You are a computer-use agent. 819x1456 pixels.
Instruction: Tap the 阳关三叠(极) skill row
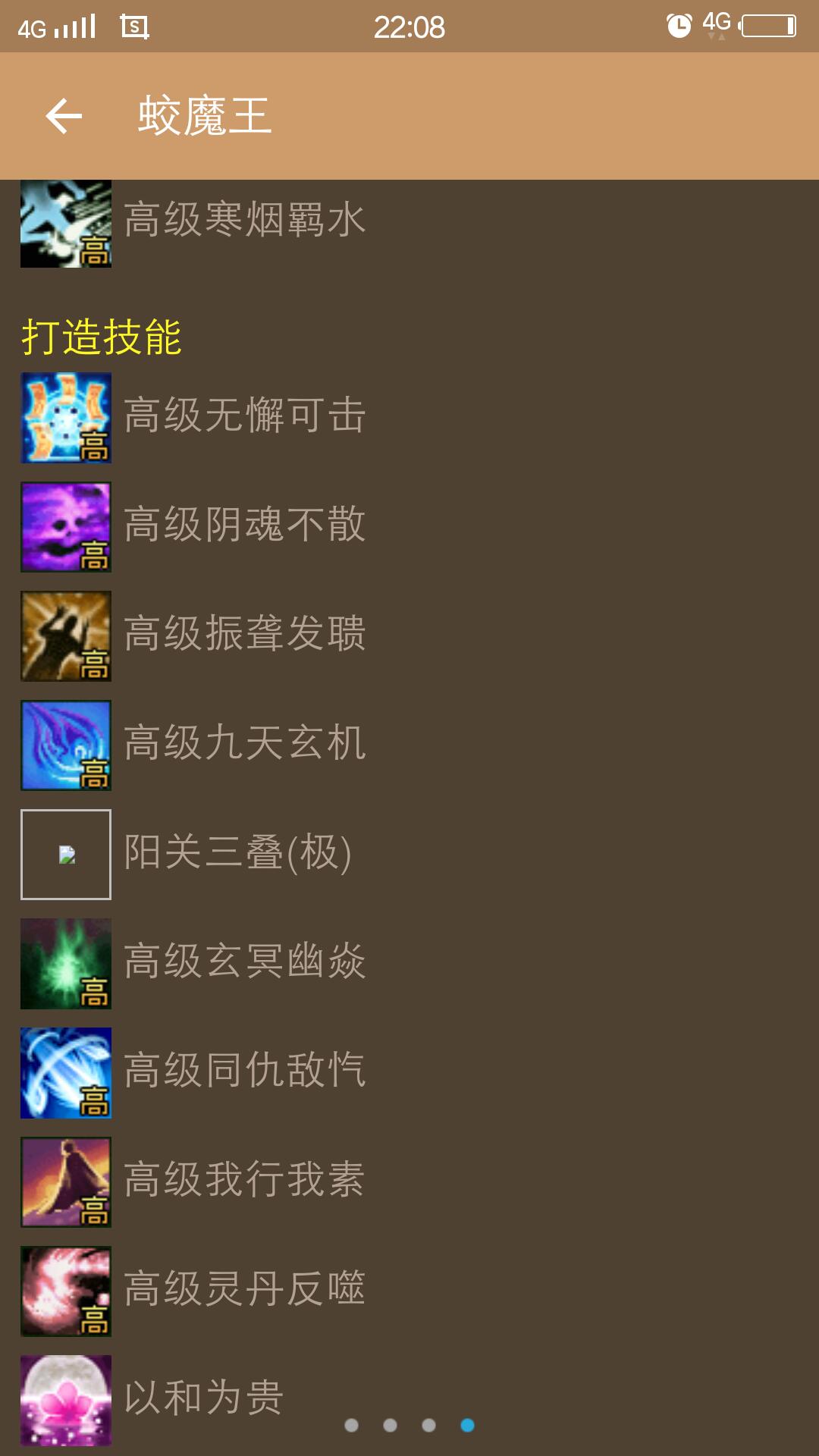click(x=237, y=853)
